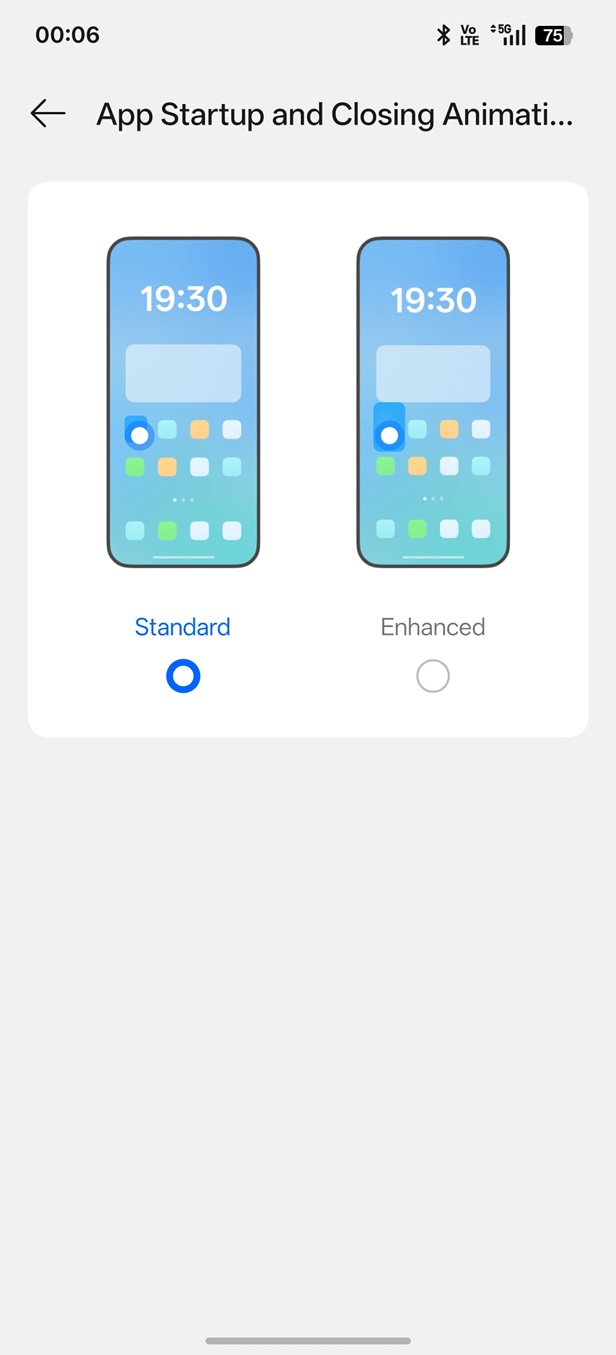616x1355 pixels.
Task: Select the Standard radio button
Action: 183,677
